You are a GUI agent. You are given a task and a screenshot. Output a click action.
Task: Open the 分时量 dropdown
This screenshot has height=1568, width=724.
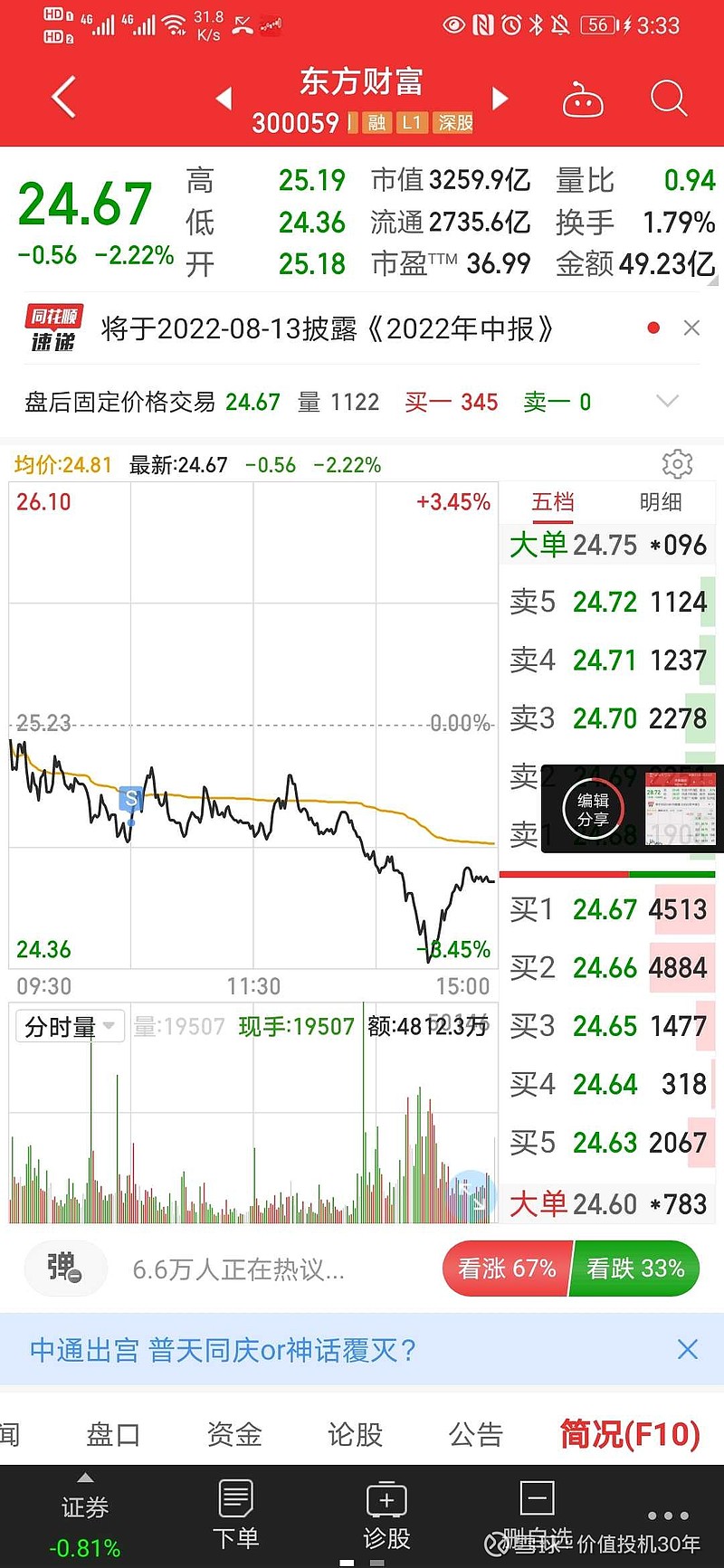pyautogui.click(x=70, y=1026)
